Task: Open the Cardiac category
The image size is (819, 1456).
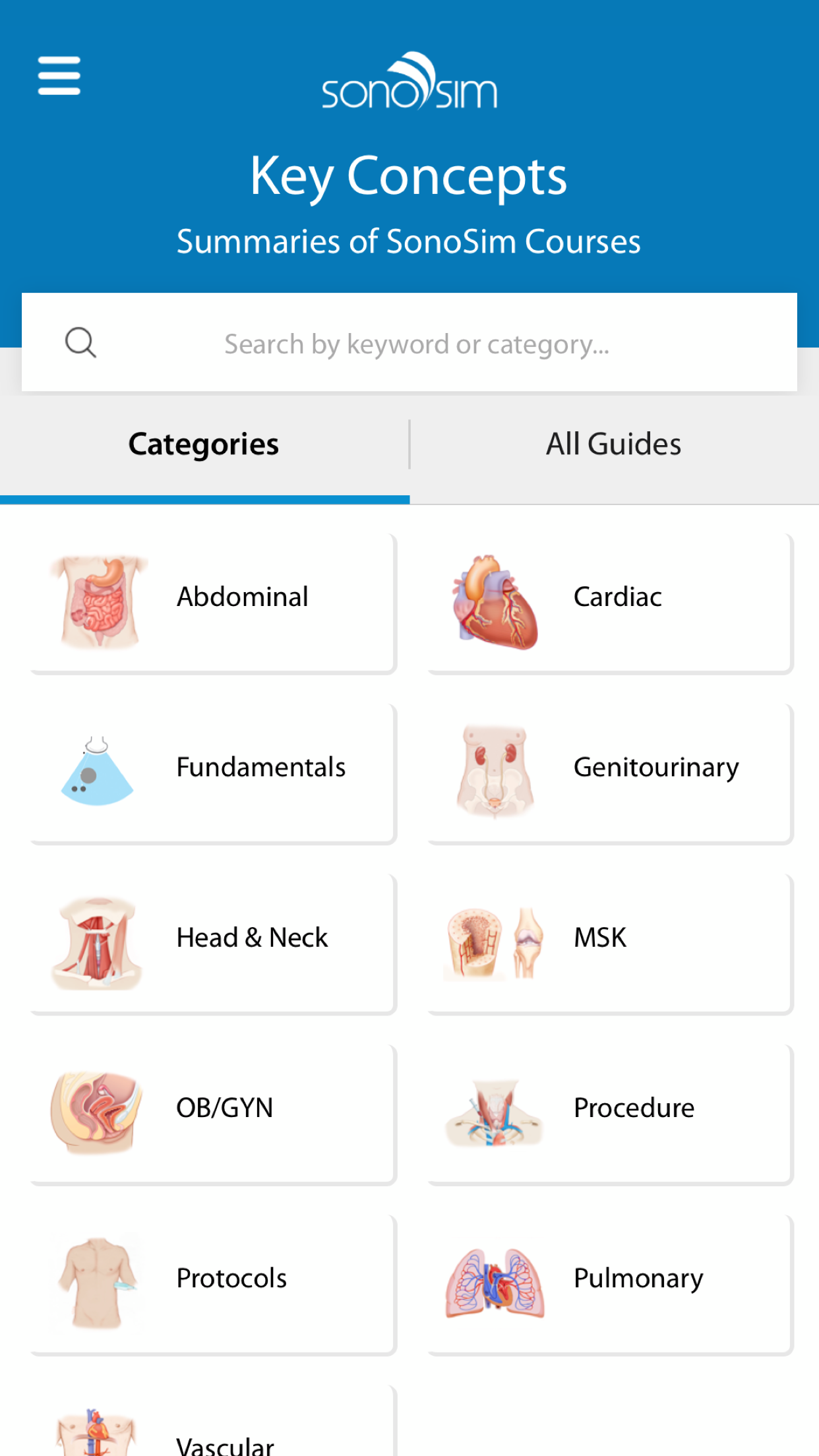Action: 610,603
